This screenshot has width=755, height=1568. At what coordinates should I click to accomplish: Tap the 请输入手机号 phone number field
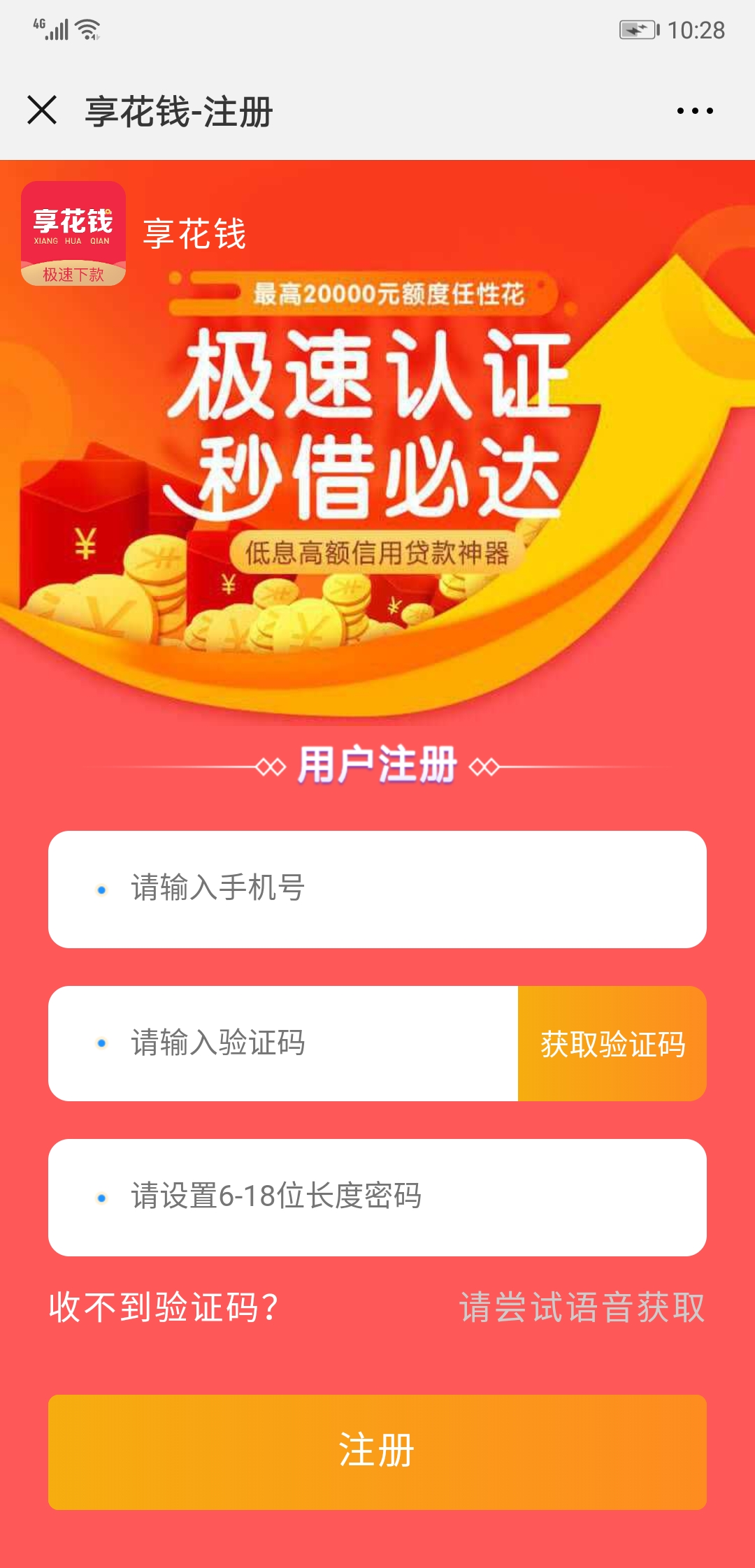[x=377, y=889]
